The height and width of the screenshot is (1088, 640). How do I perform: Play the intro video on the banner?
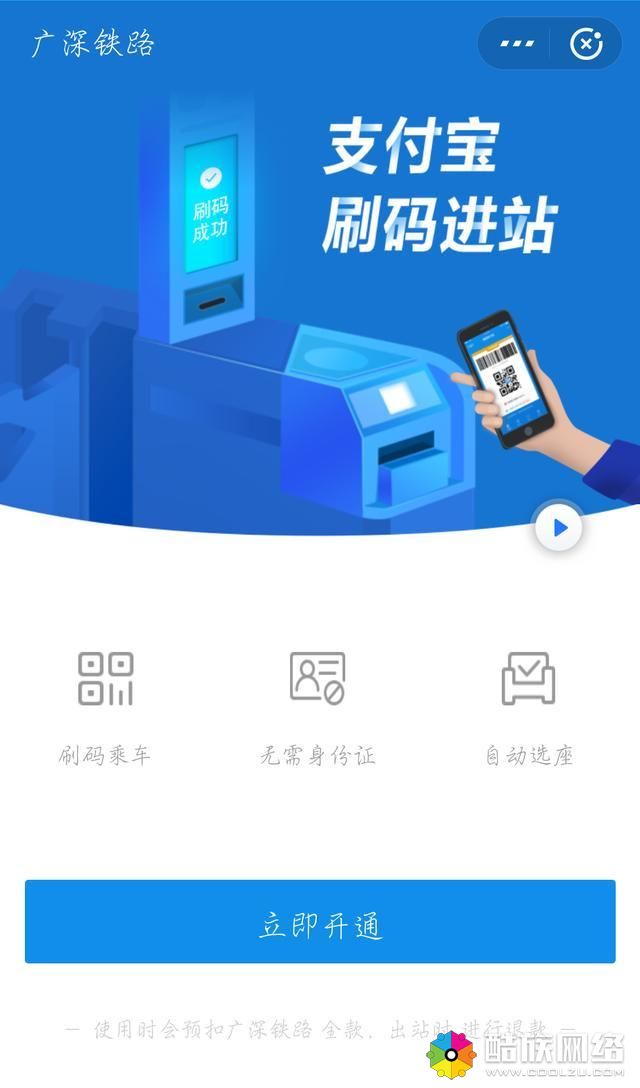point(559,527)
